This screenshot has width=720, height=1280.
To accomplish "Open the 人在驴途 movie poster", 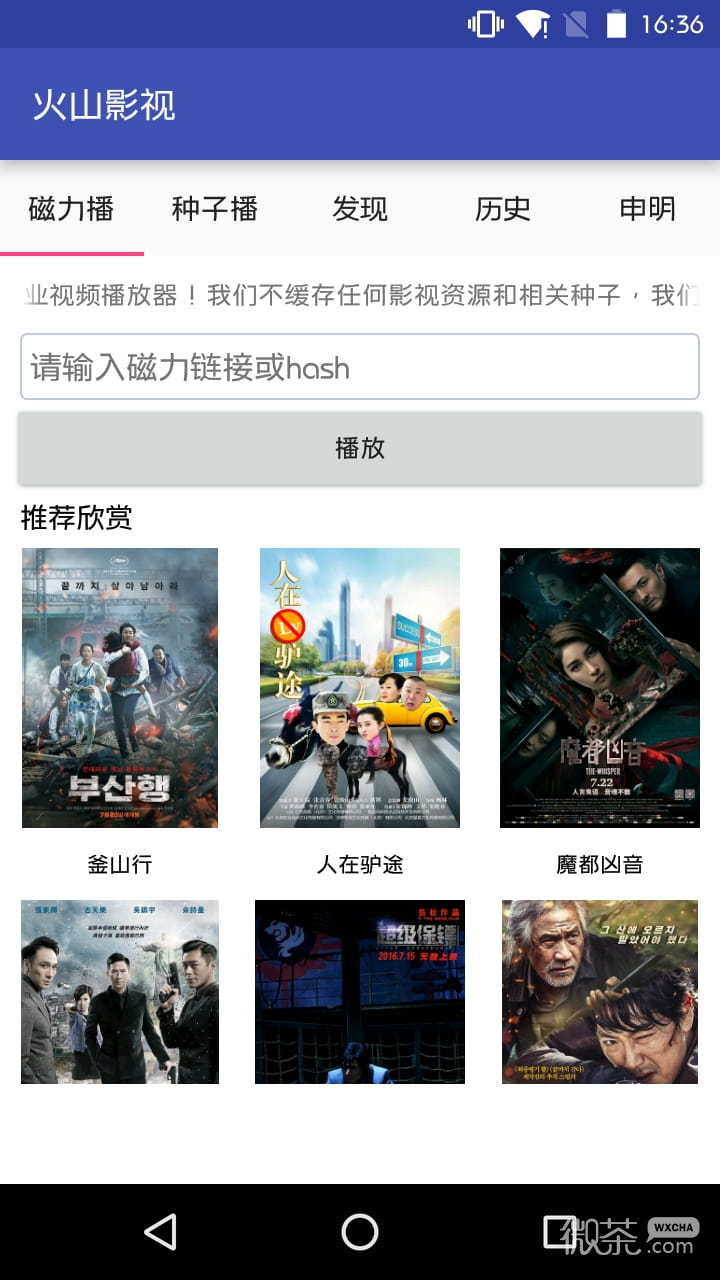I will pyautogui.click(x=360, y=688).
